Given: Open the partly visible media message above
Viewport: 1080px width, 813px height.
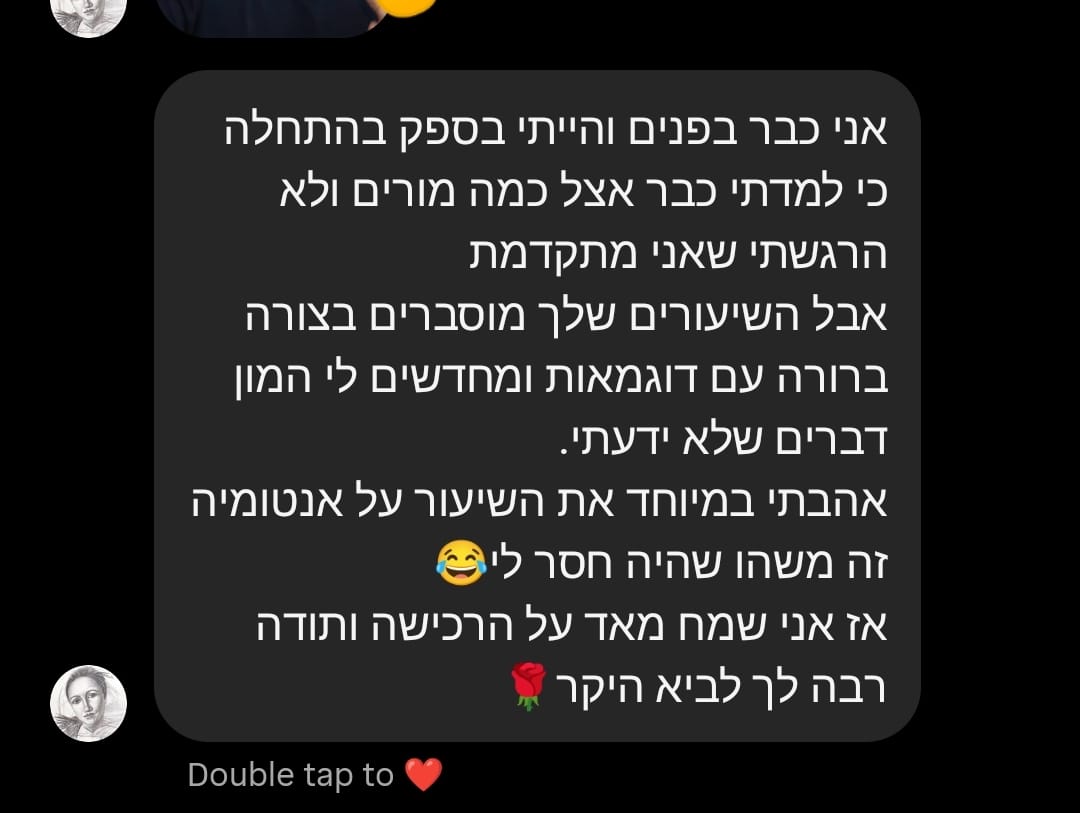Looking at the screenshot, I should point(268,17).
